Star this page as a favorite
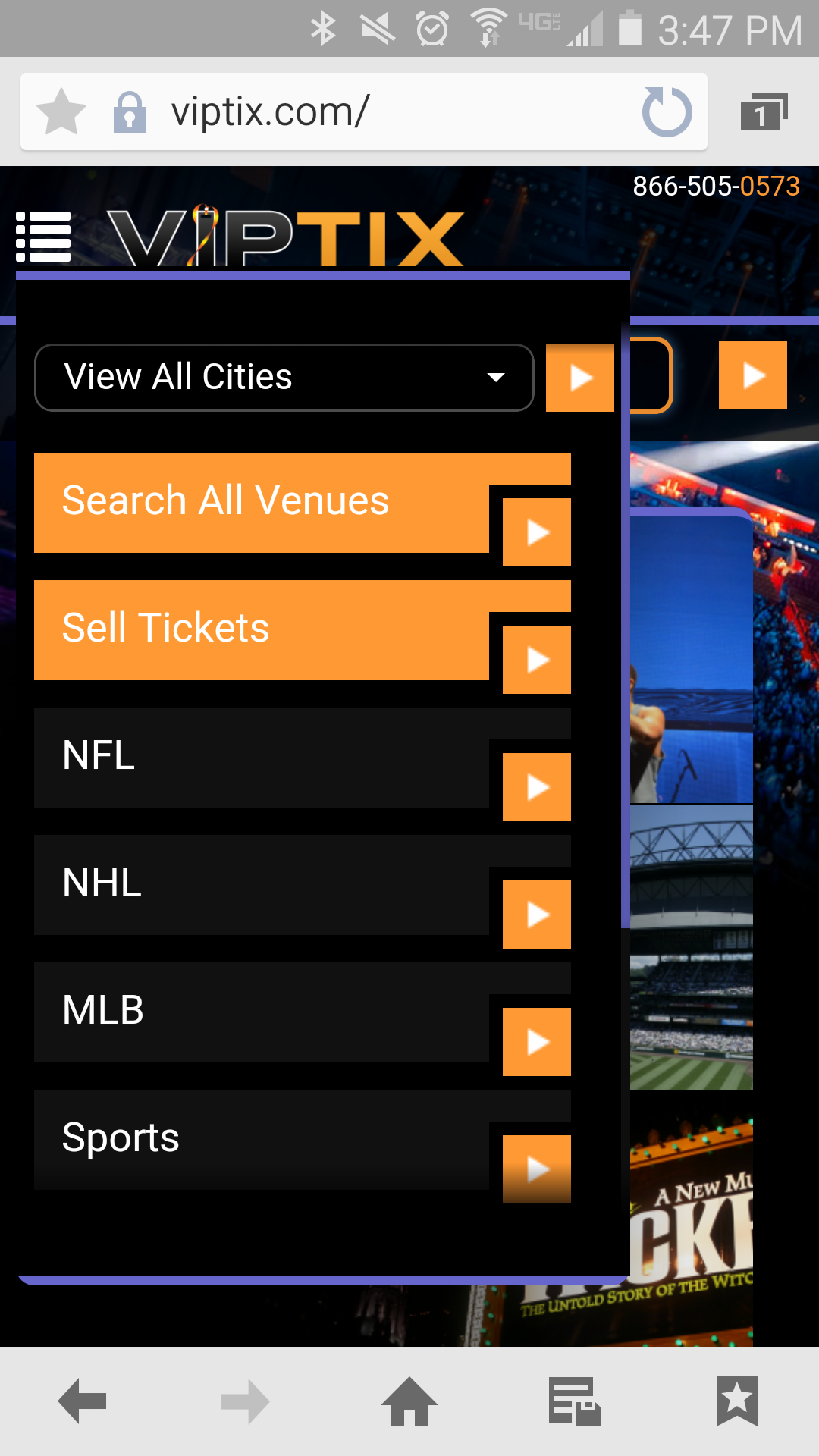 coord(61,112)
